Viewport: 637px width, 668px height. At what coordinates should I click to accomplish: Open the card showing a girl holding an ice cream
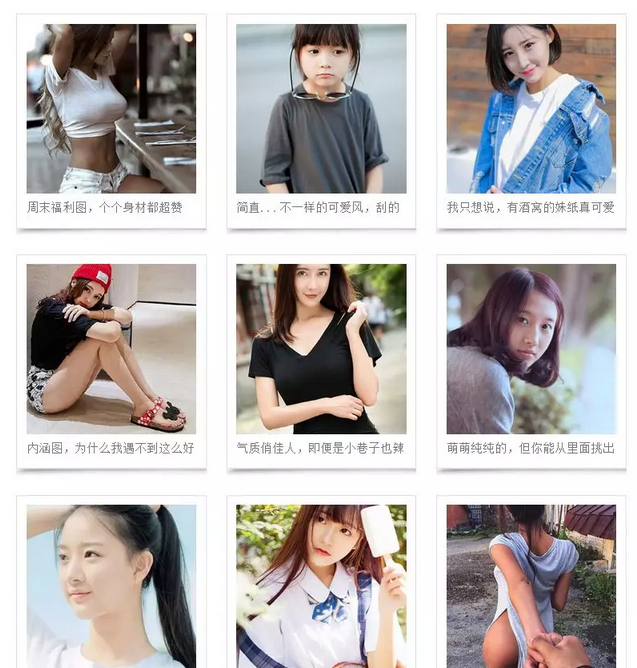(x=321, y=586)
